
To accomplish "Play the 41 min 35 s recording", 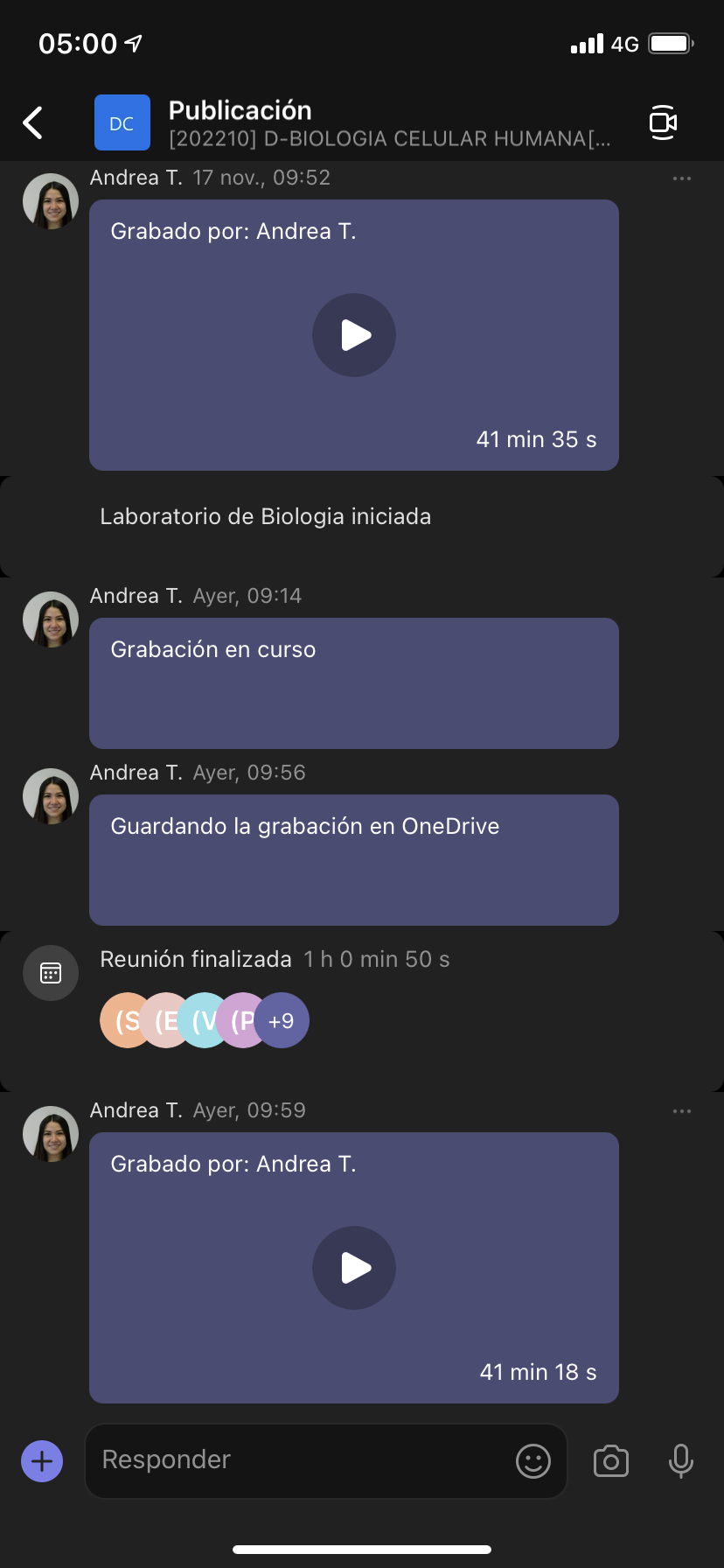I will pos(354,335).
